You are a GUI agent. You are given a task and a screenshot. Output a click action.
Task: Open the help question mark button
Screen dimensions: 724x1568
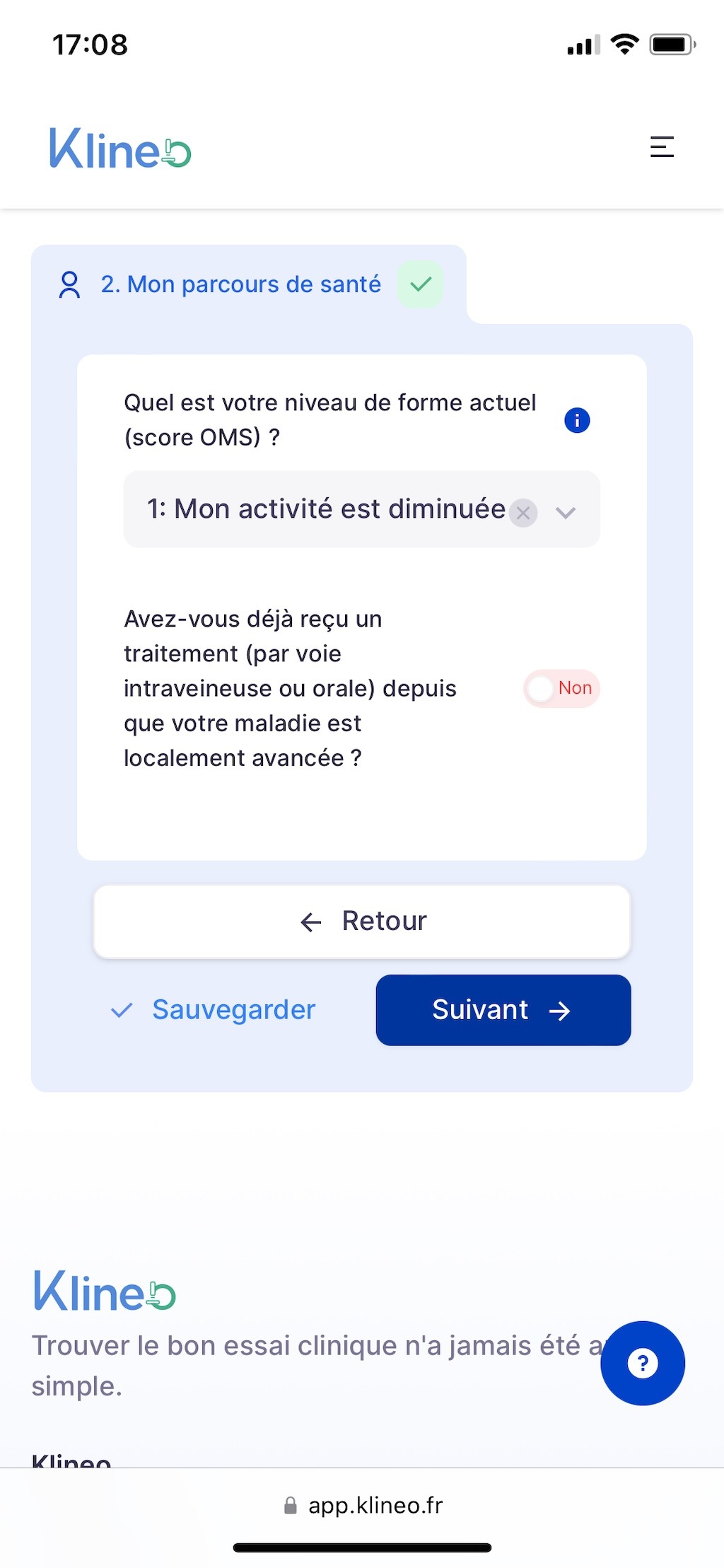tap(642, 1363)
